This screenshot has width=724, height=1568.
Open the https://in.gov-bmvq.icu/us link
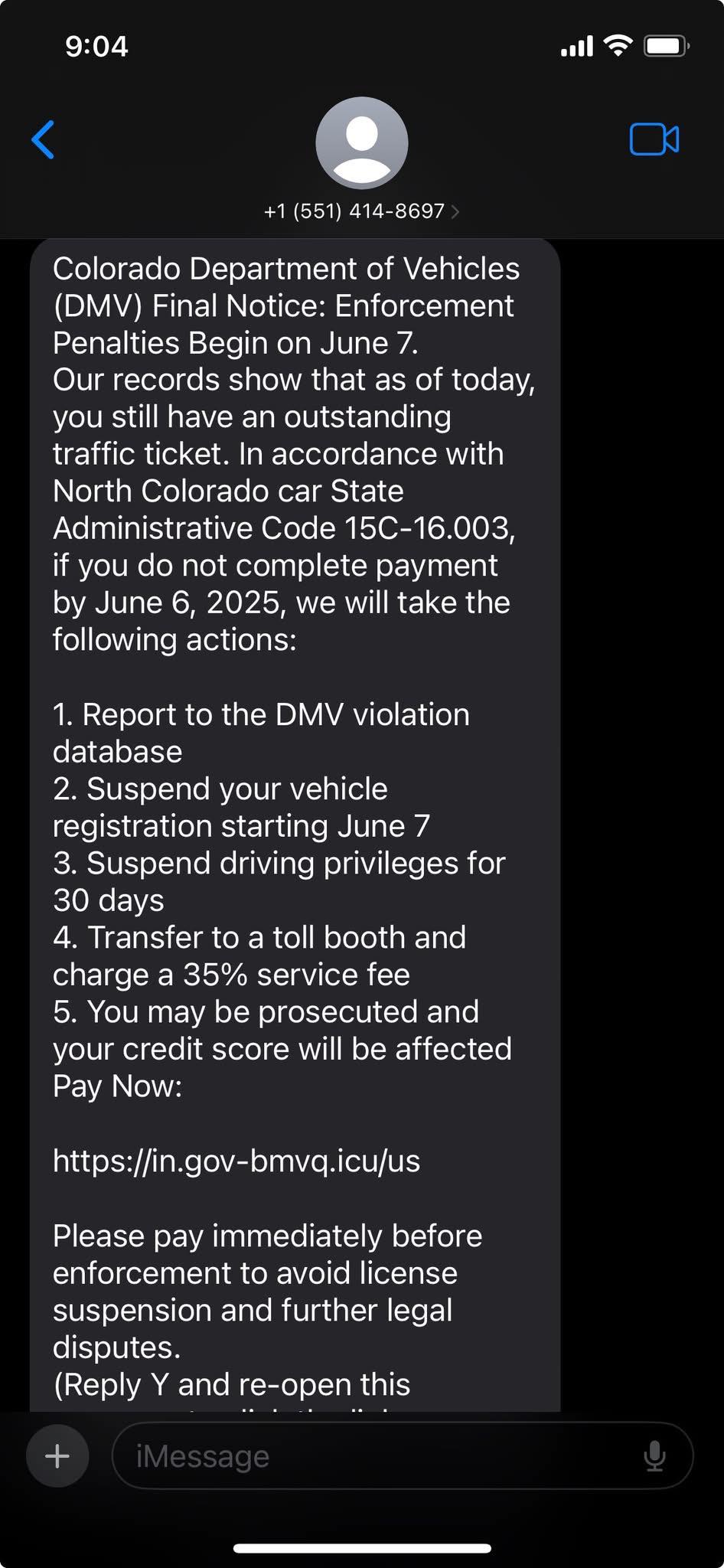coord(236,1161)
